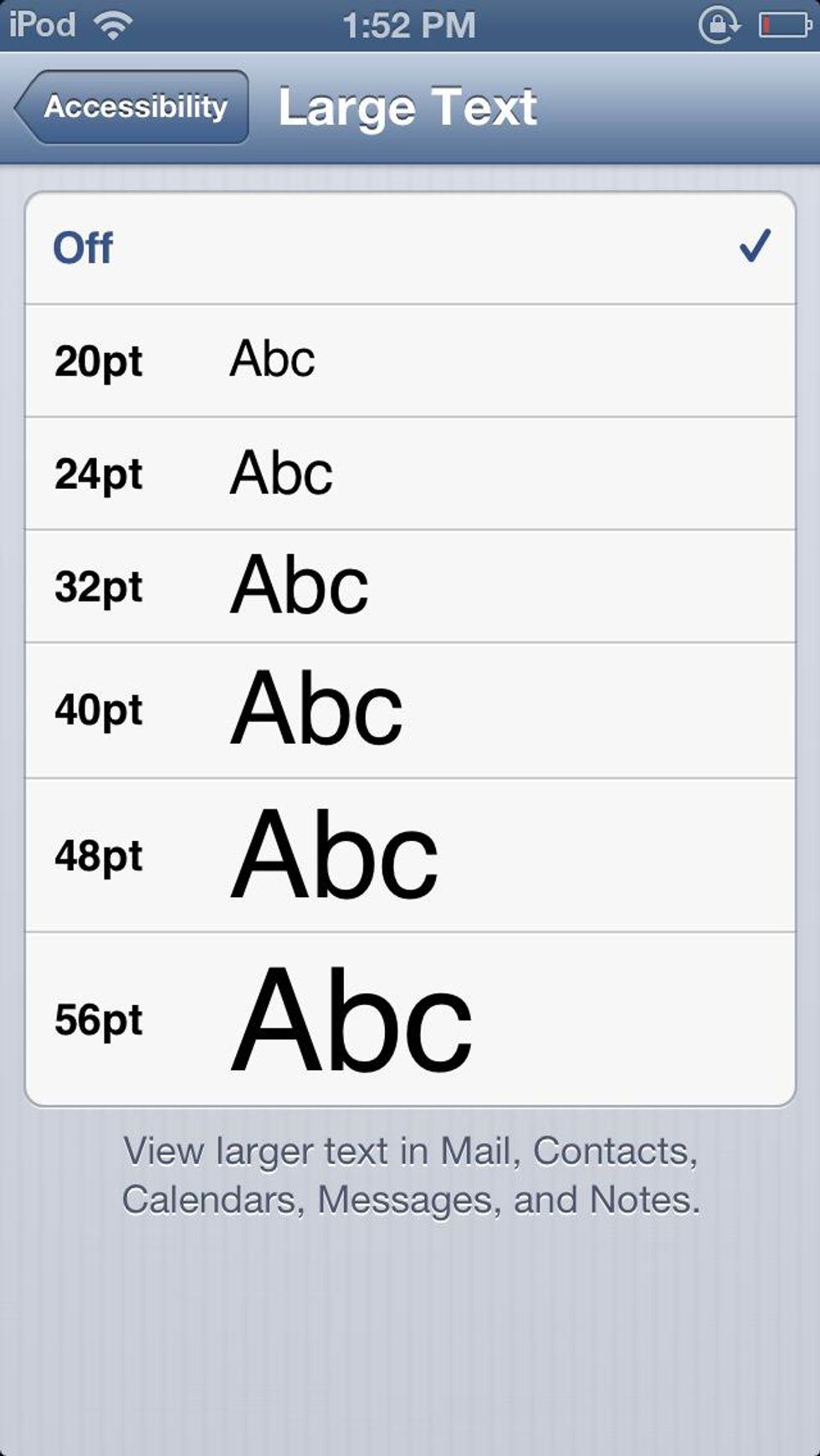Screen dimensions: 820x1456
Task: Select 48pt large text
Action: [x=410, y=855]
